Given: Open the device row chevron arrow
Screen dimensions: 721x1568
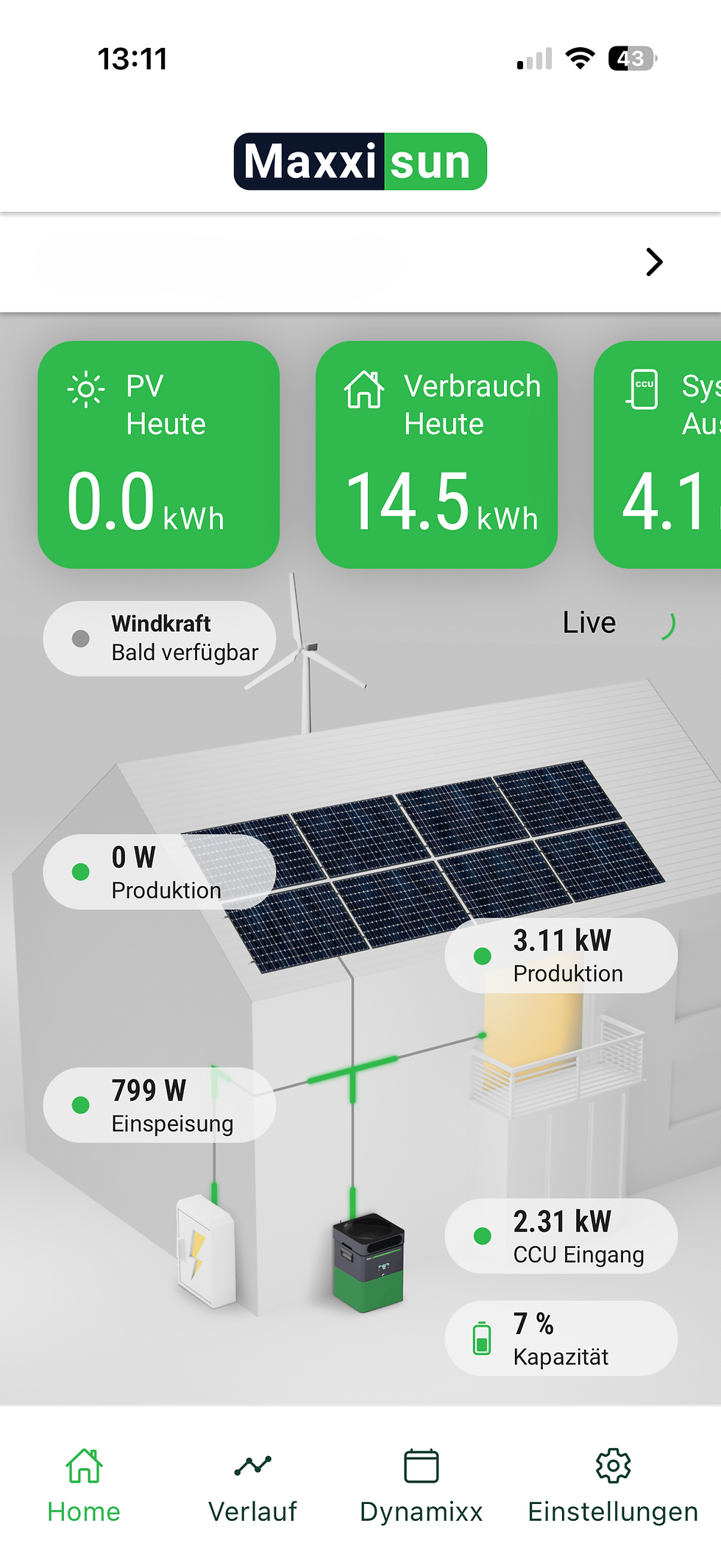Looking at the screenshot, I should [653, 262].
